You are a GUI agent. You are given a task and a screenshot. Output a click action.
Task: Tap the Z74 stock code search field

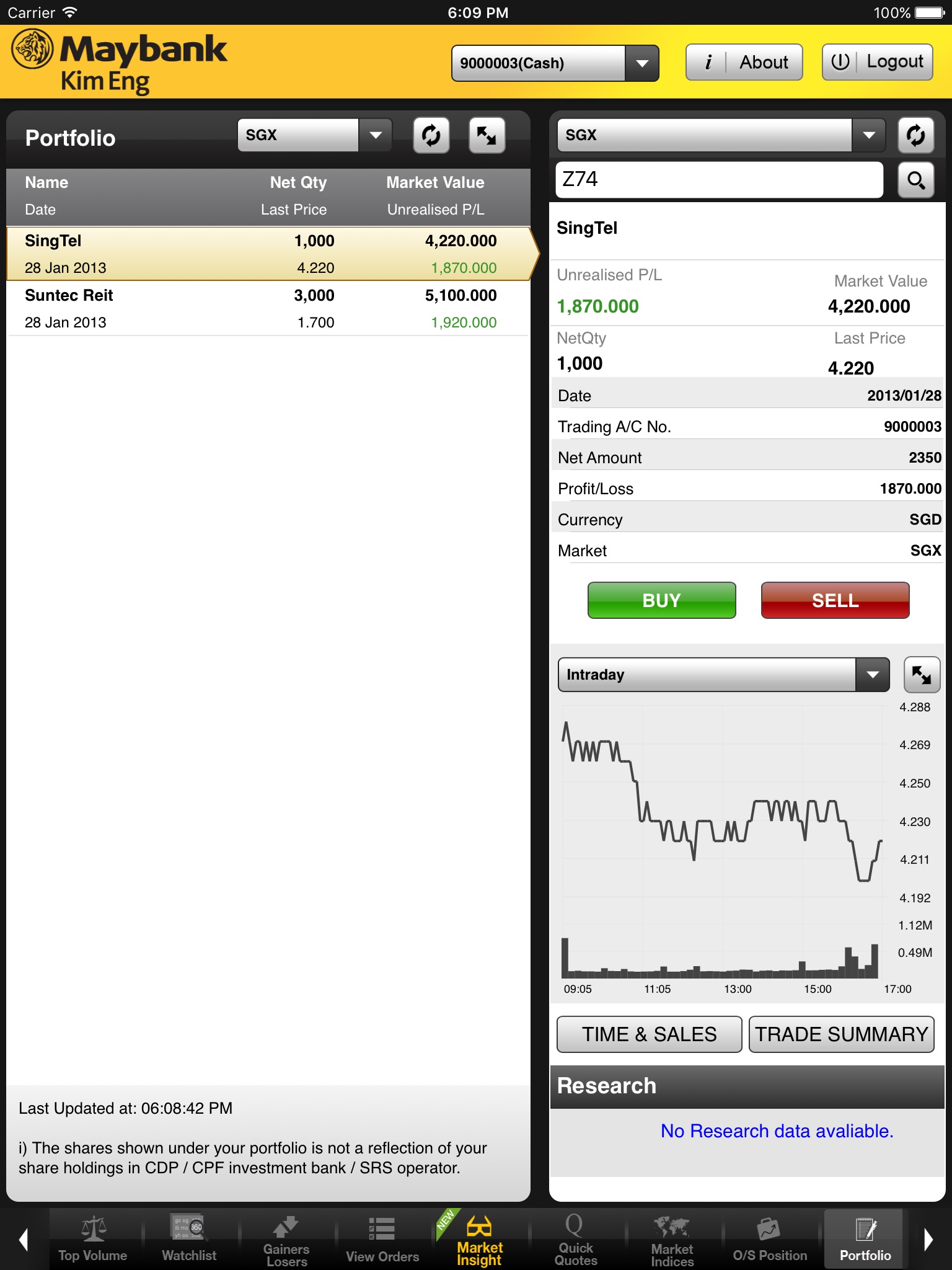pos(719,180)
